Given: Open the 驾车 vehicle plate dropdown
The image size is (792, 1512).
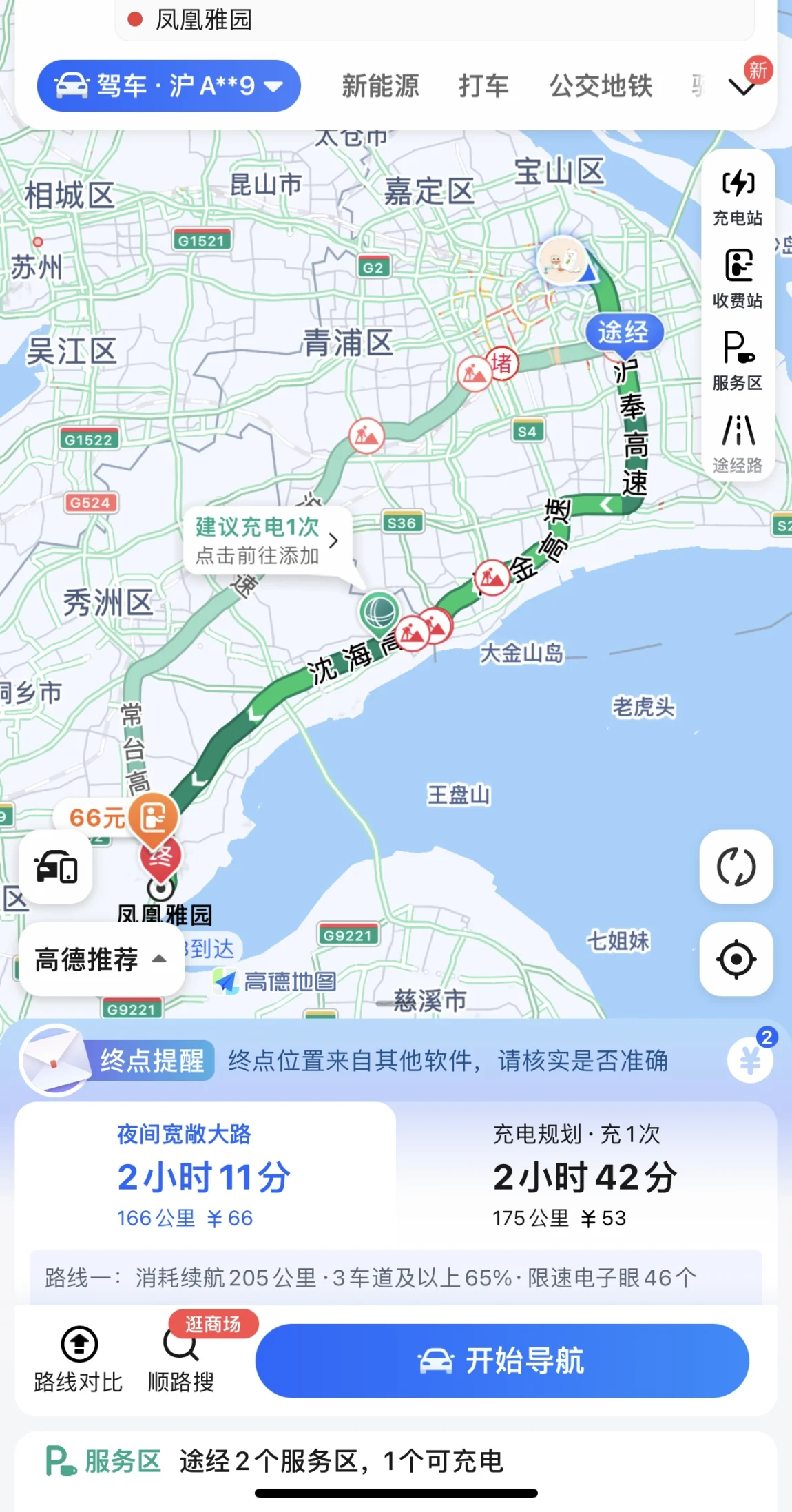Looking at the screenshot, I should coord(169,86).
